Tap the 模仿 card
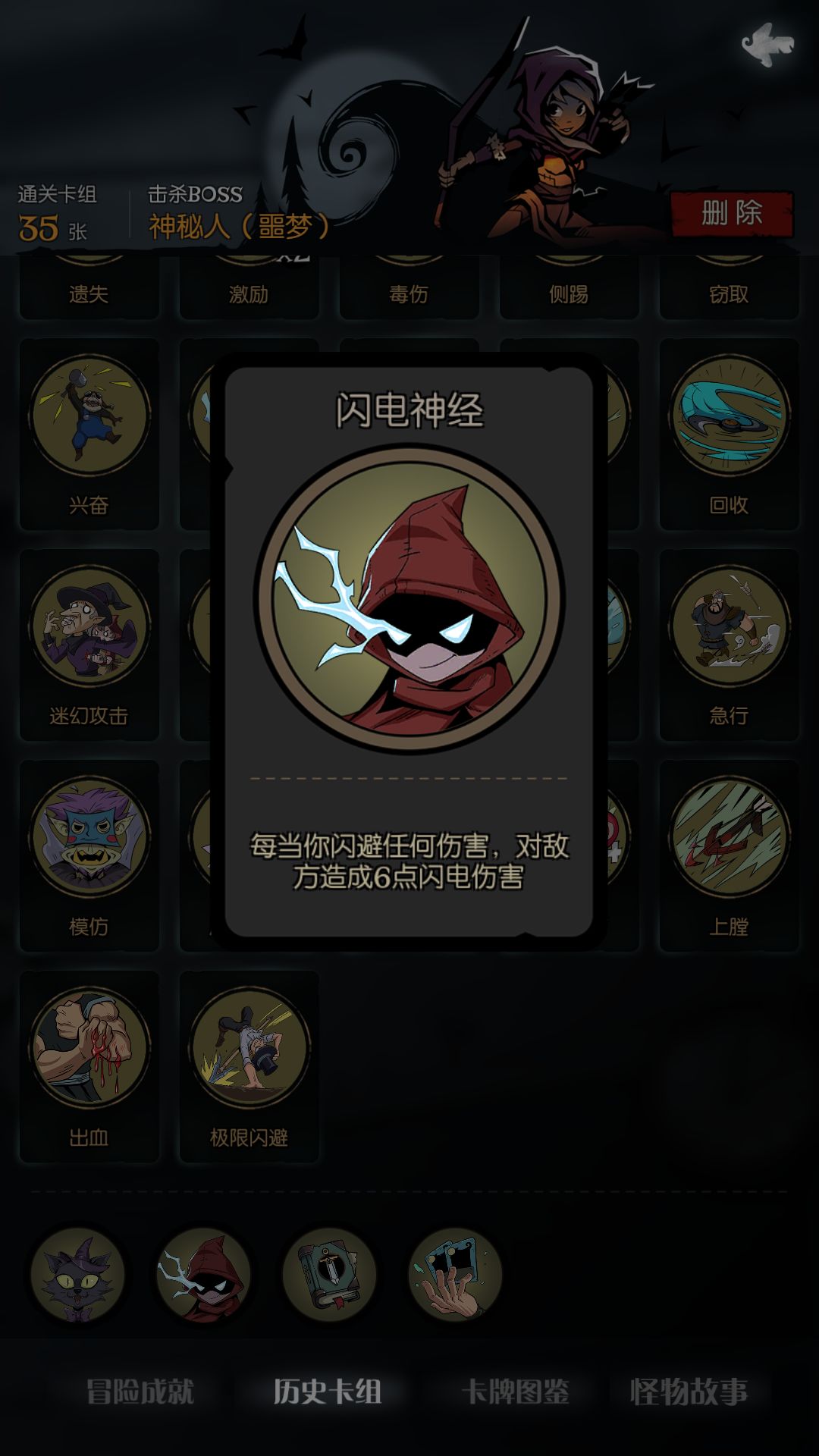819x1456 pixels. (x=89, y=855)
